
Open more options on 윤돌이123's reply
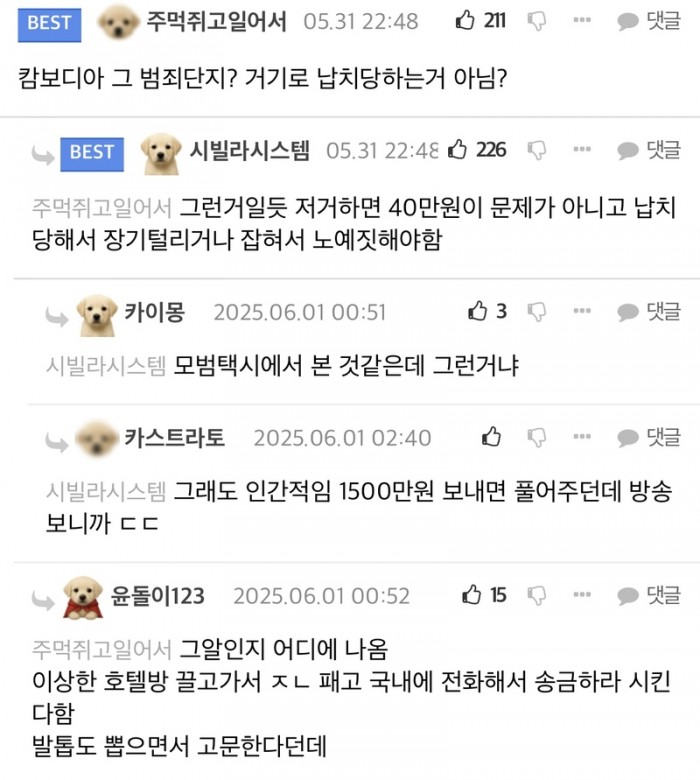(x=582, y=595)
